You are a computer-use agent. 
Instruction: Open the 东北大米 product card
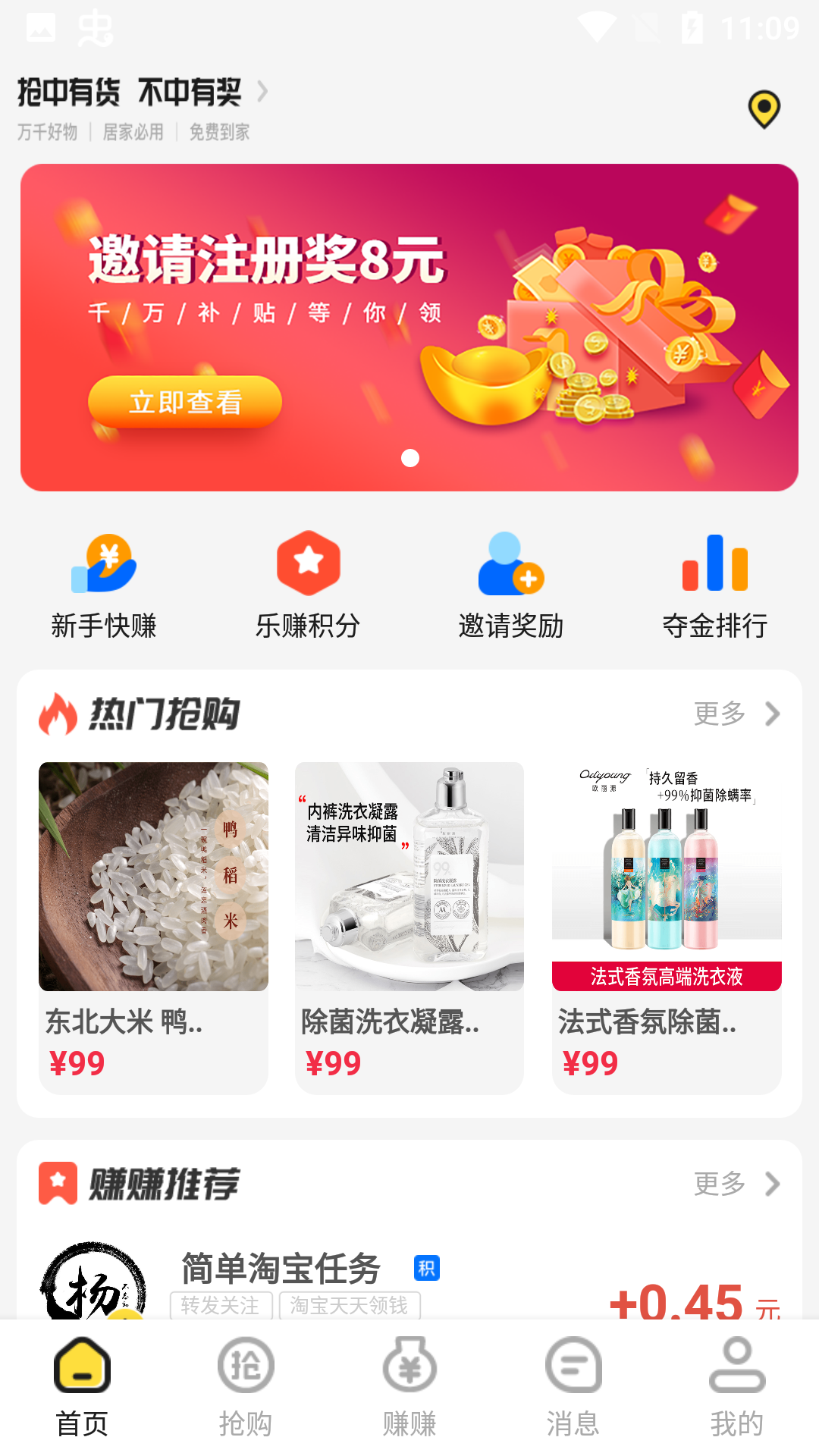(153, 927)
